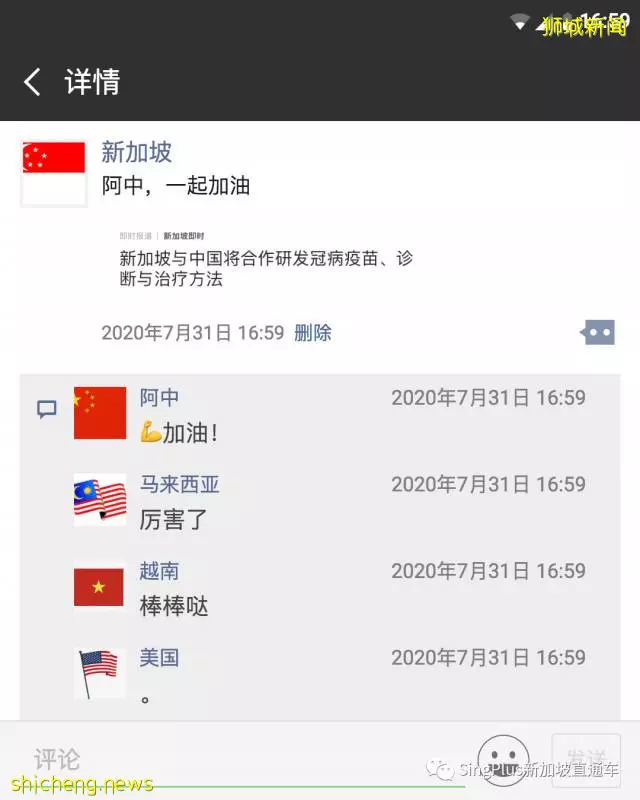The width and height of the screenshot is (640, 800).
Task: Open the like and comment popup button
Action: (597, 333)
